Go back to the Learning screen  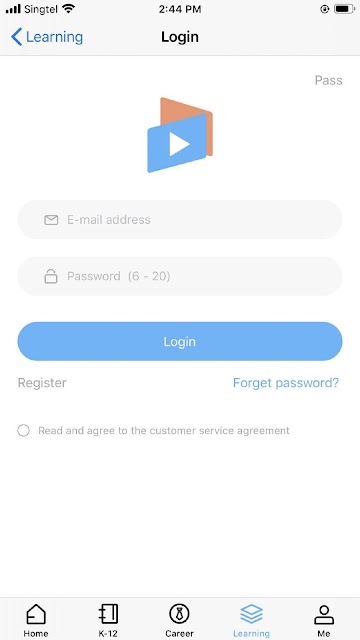coord(47,37)
